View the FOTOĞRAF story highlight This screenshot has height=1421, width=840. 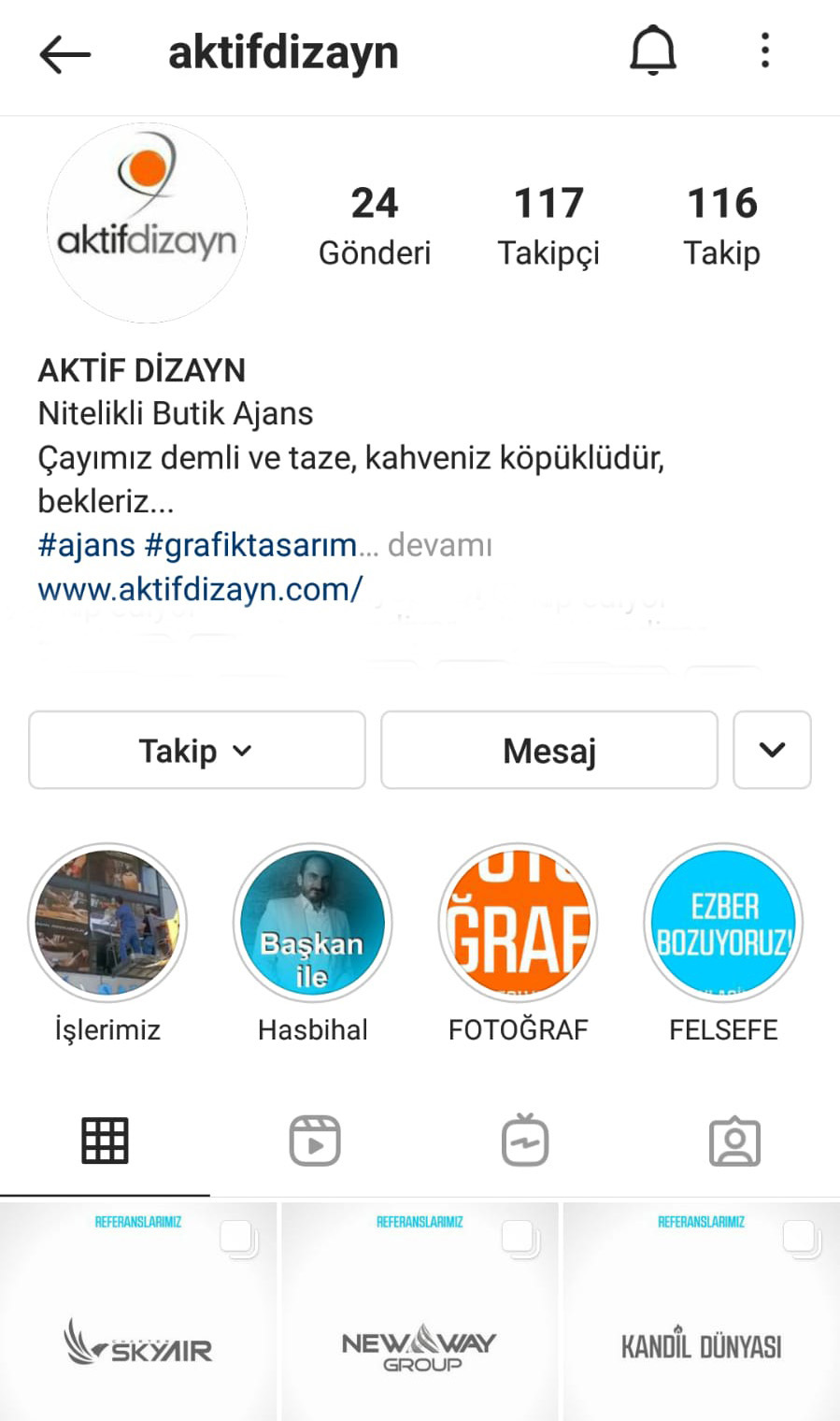(518, 923)
